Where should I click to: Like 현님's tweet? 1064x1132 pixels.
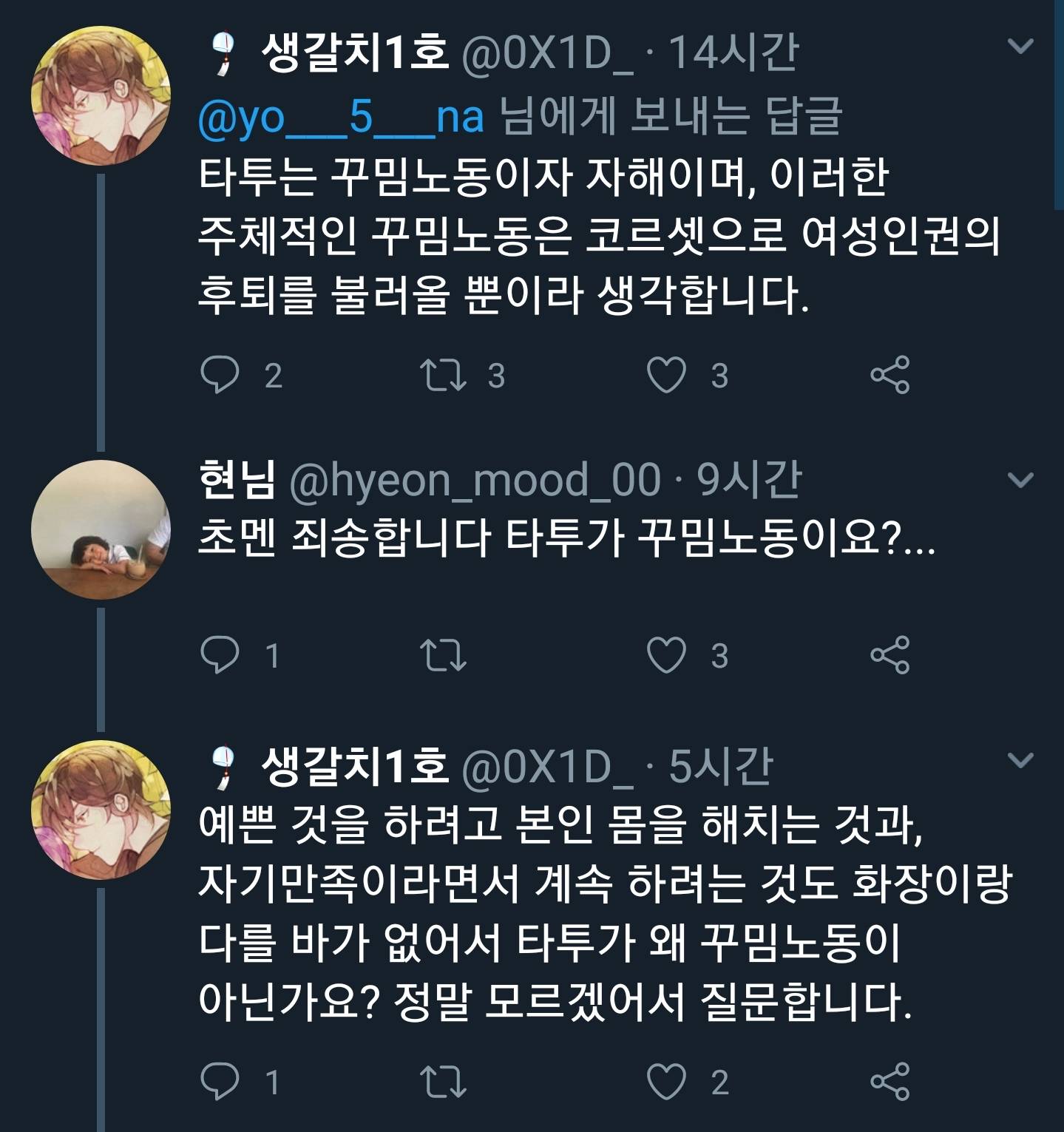666,655
